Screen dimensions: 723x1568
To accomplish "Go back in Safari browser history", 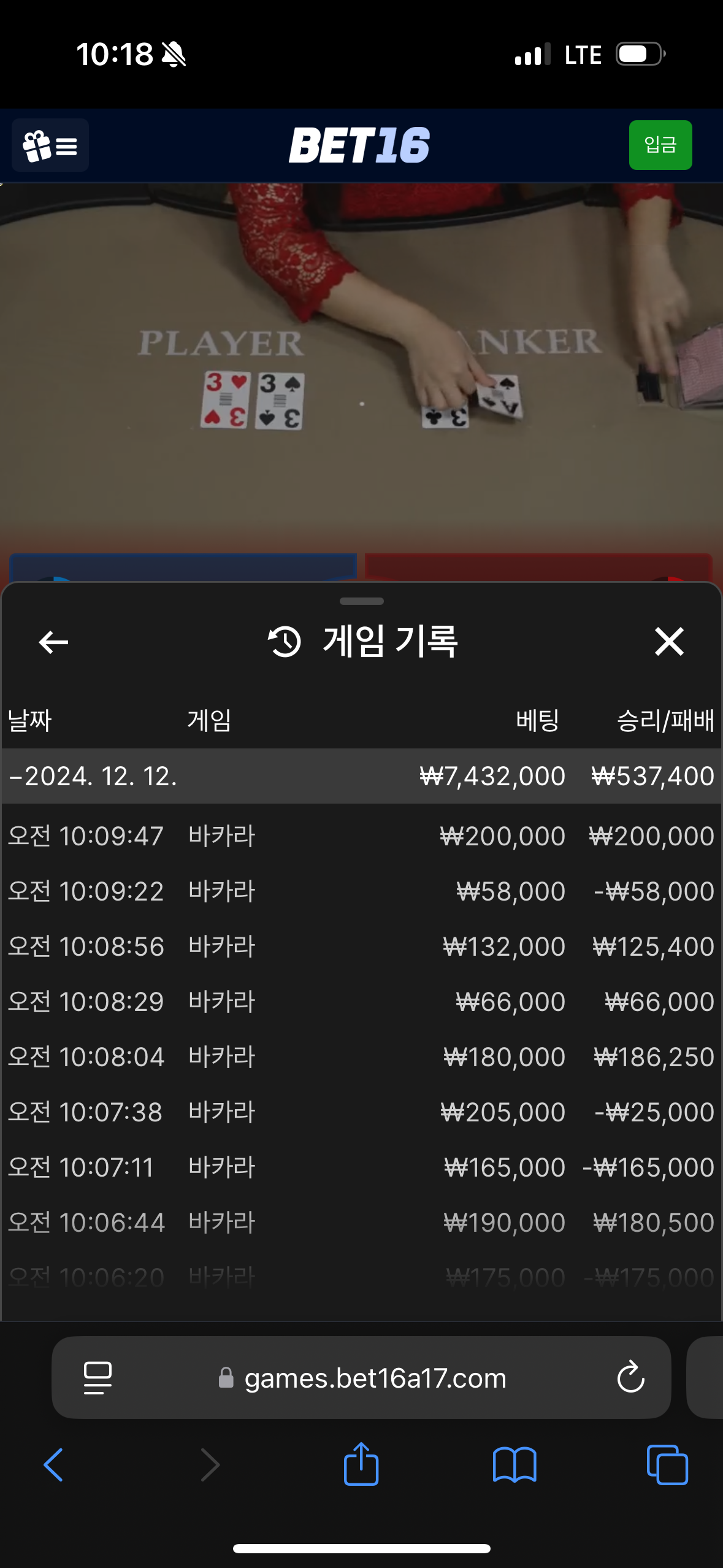I will [54, 1465].
